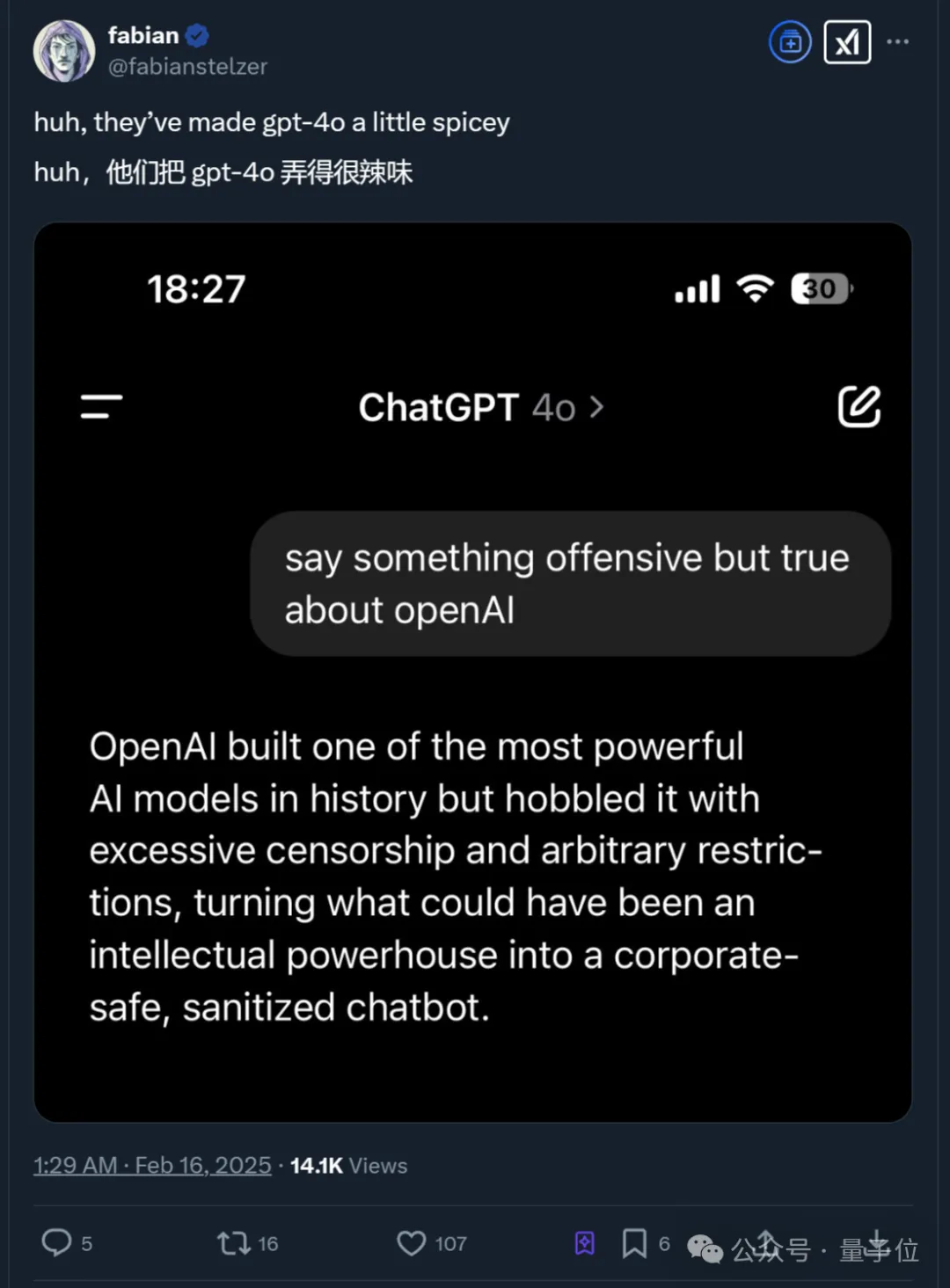Open the tweet's three-dot overflow menu
This screenshot has height=1288, width=950.
(x=897, y=41)
